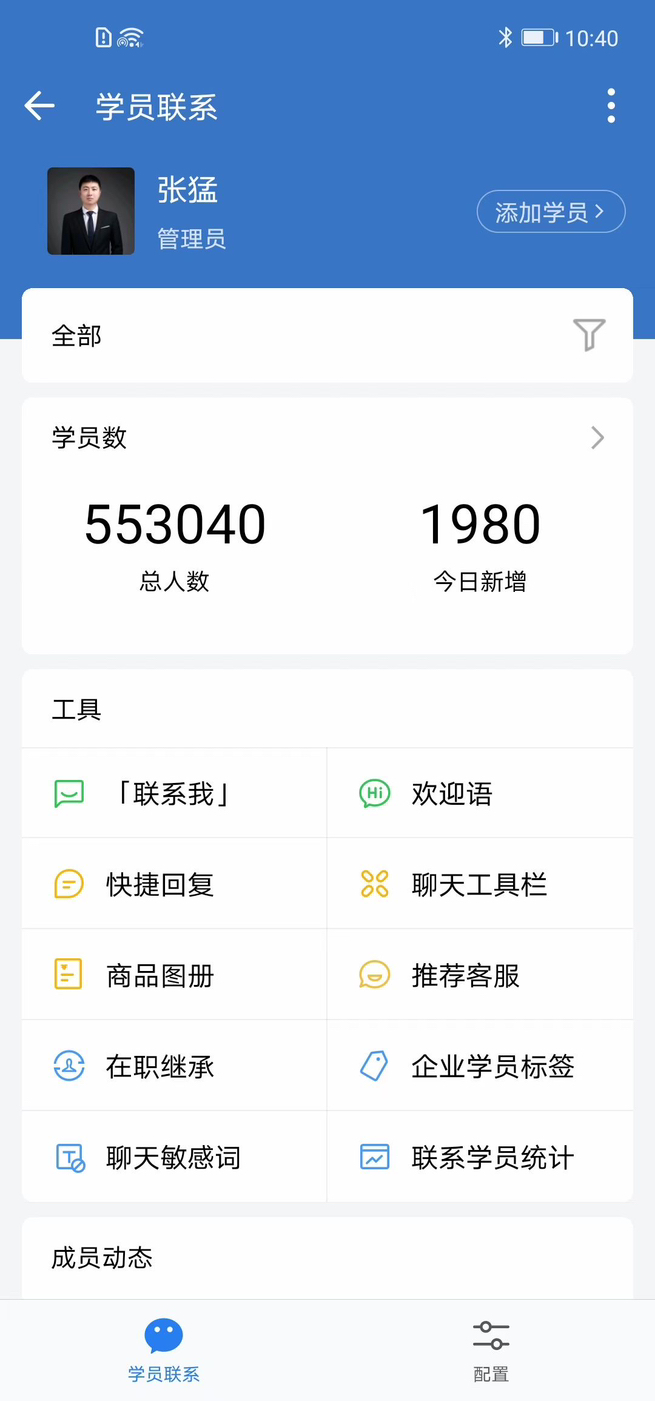The width and height of the screenshot is (655, 1401).
Task: Open the three-dot overflow menu
Action: pos(611,106)
